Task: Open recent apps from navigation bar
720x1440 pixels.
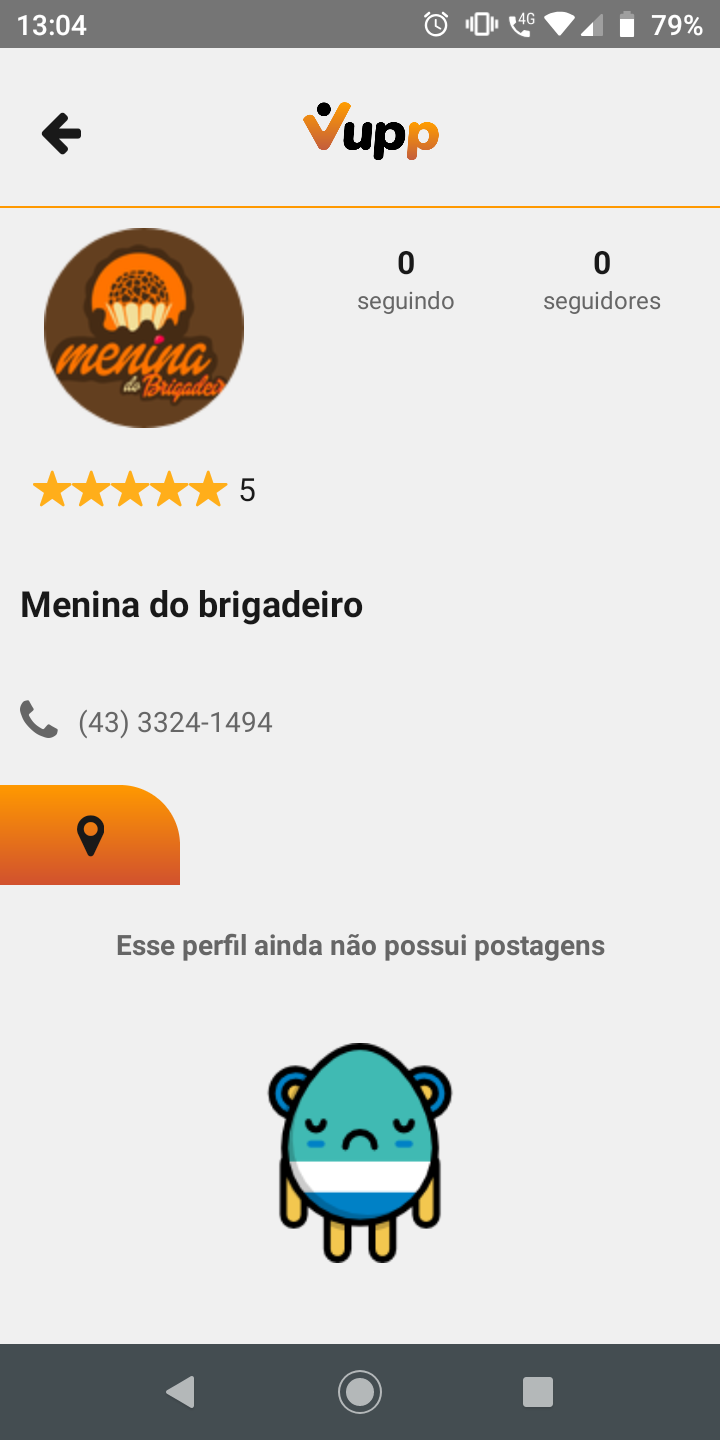Action: pyautogui.click(x=538, y=1391)
